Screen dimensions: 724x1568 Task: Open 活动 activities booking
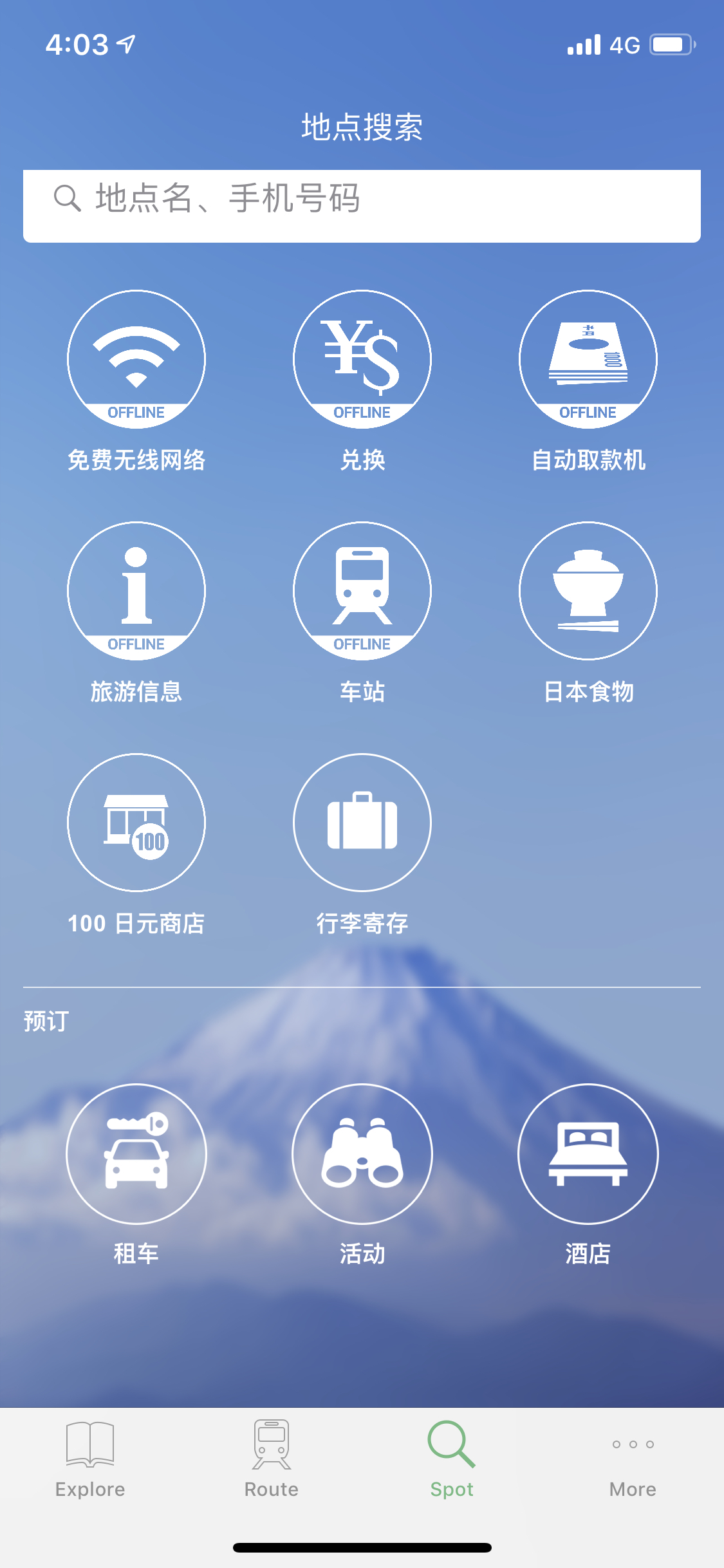tap(362, 1153)
